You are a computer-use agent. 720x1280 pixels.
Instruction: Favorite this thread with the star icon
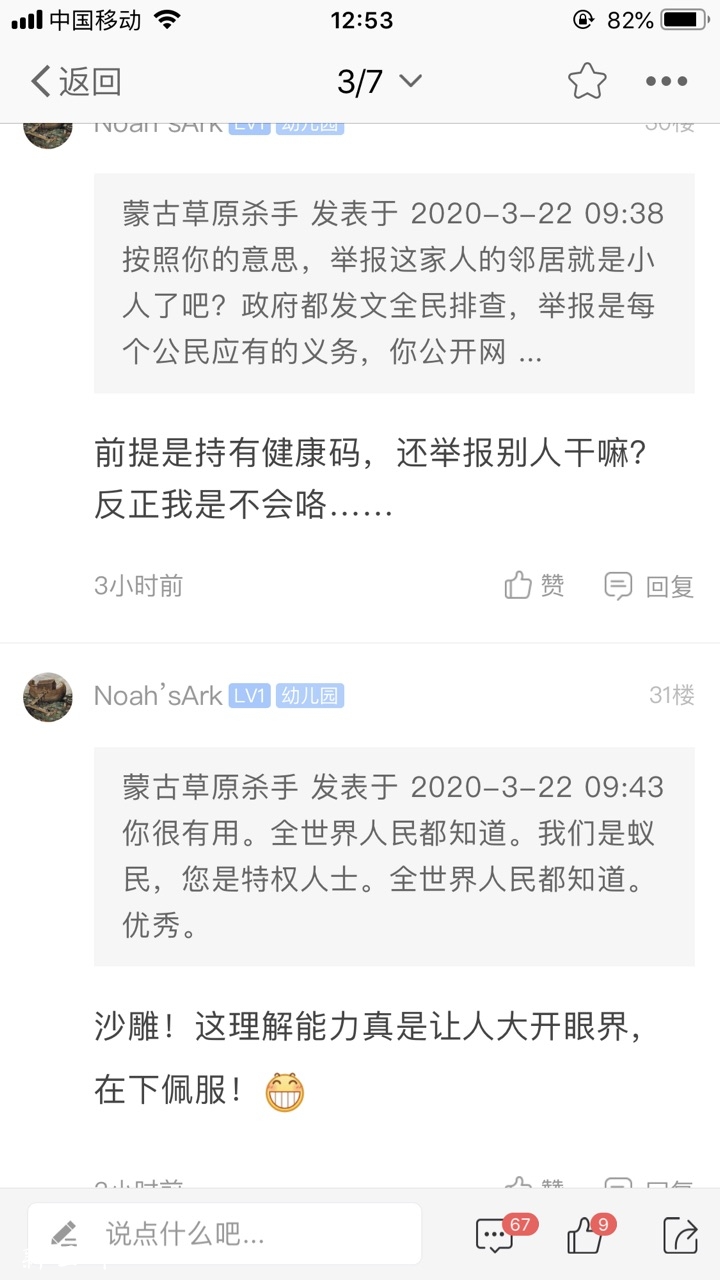[x=587, y=82]
